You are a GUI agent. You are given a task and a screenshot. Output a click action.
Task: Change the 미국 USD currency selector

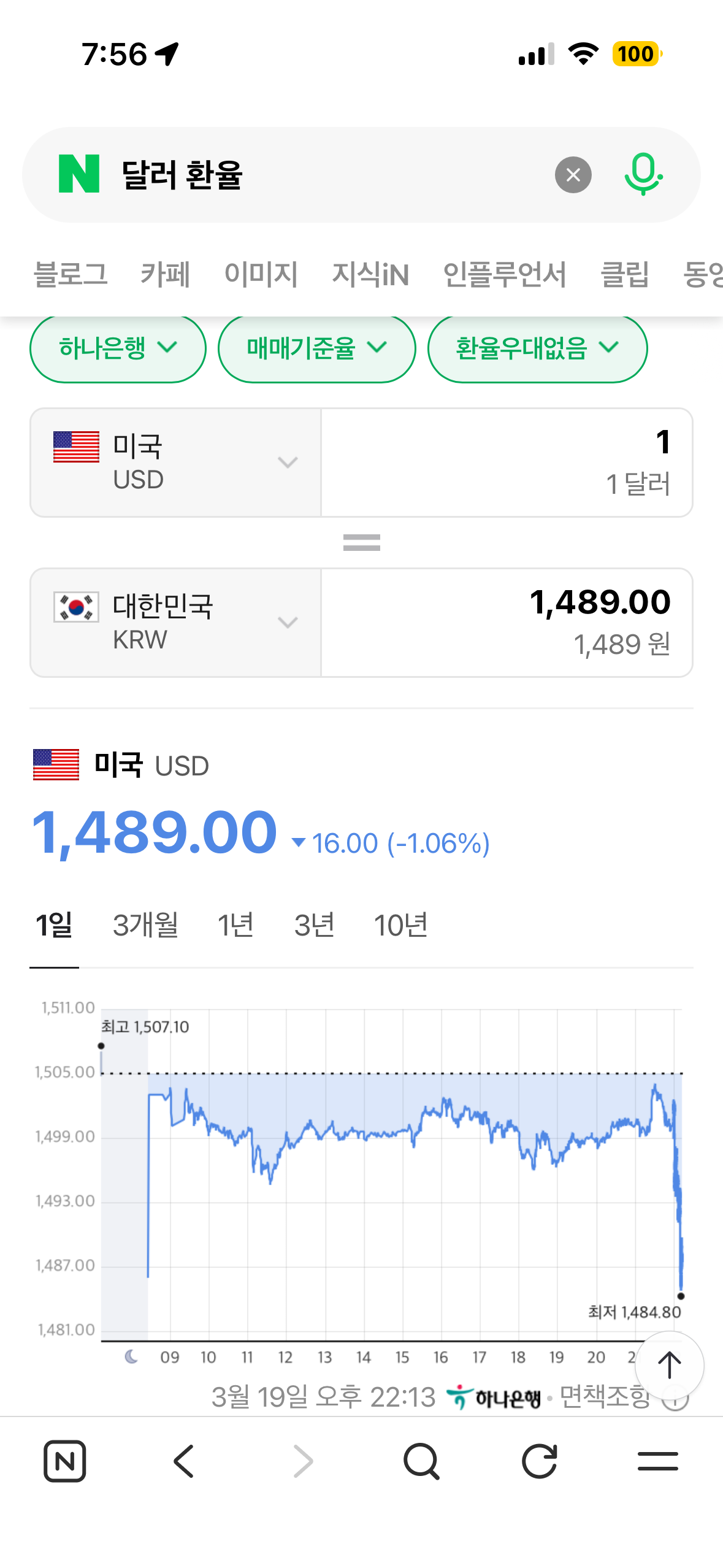(175, 463)
